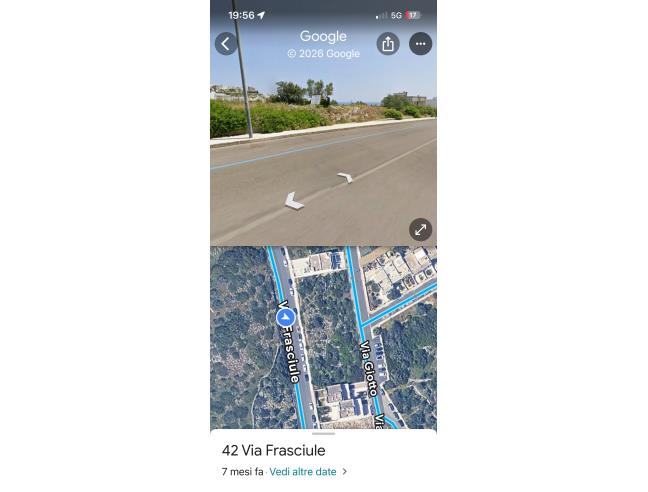The width and height of the screenshot is (648, 492).
Task: Go back from Street View
Action: pyautogui.click(x=226, y=44)
